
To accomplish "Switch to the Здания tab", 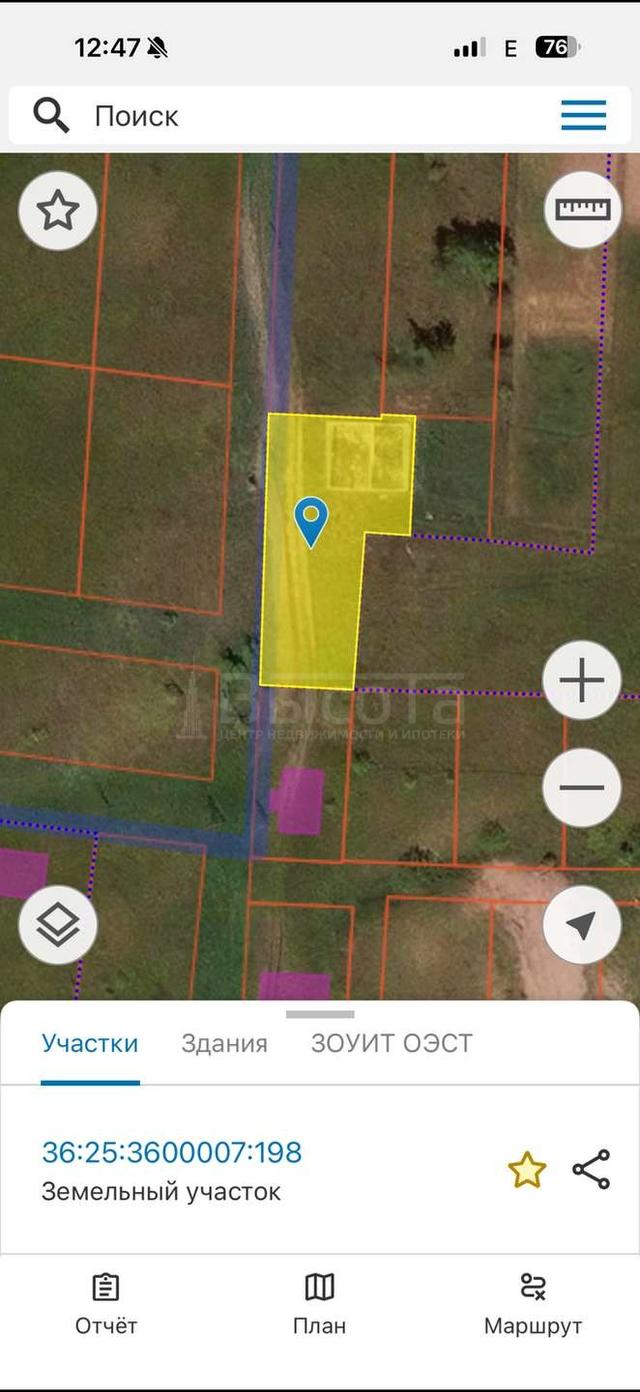I will pyautogui.click(x=224, y=1044).
